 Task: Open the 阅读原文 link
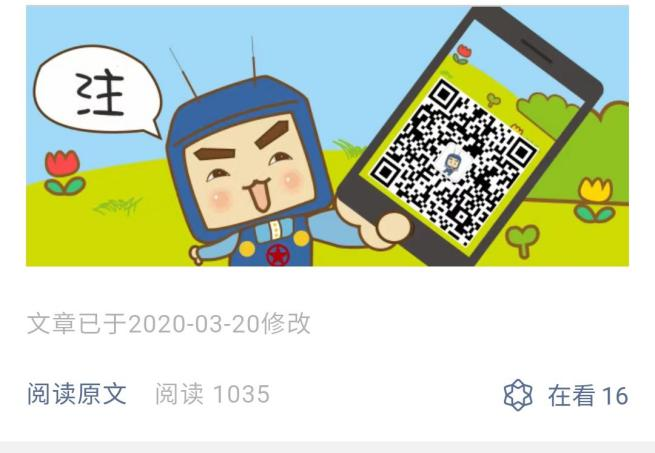click(76, 395)
